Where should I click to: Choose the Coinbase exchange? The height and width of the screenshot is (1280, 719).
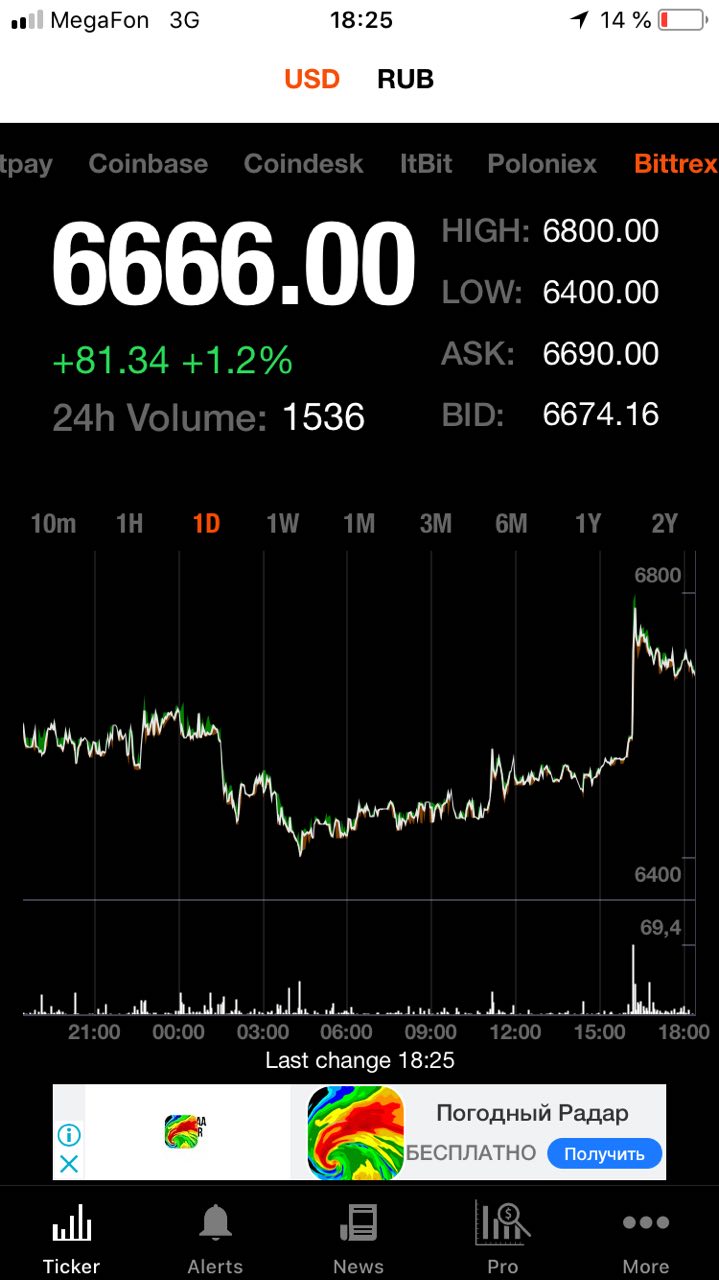pos(148,164)
